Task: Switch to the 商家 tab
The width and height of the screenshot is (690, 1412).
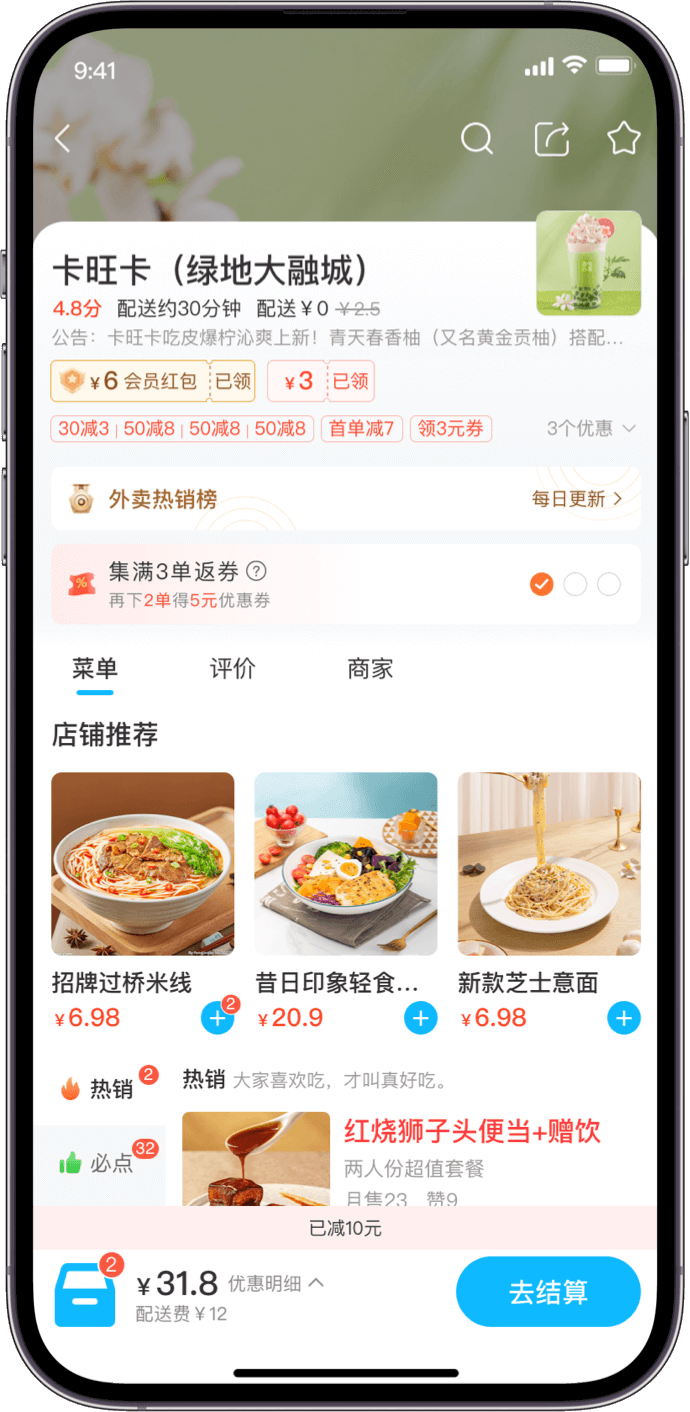Action: pos(370,669)
